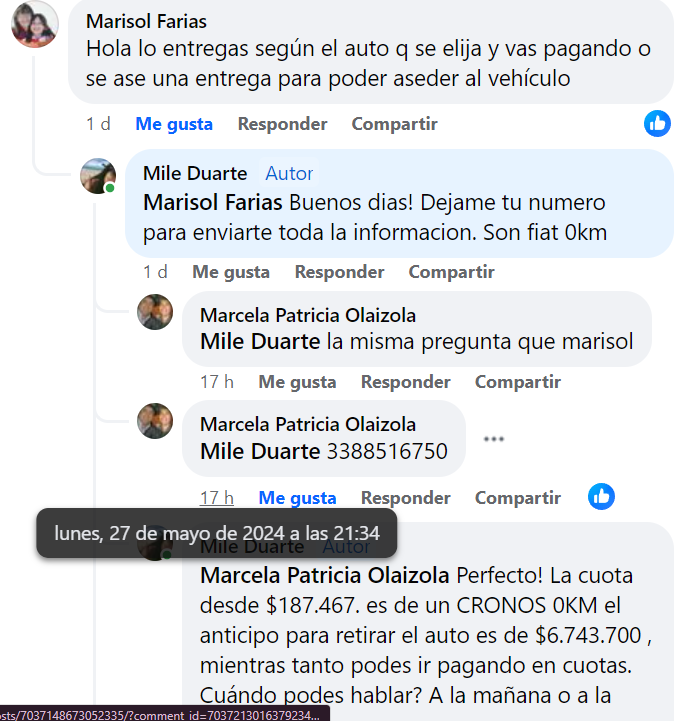
Task: Open the 17 h timestamp under 3388516750
Action: coord(216,497)
